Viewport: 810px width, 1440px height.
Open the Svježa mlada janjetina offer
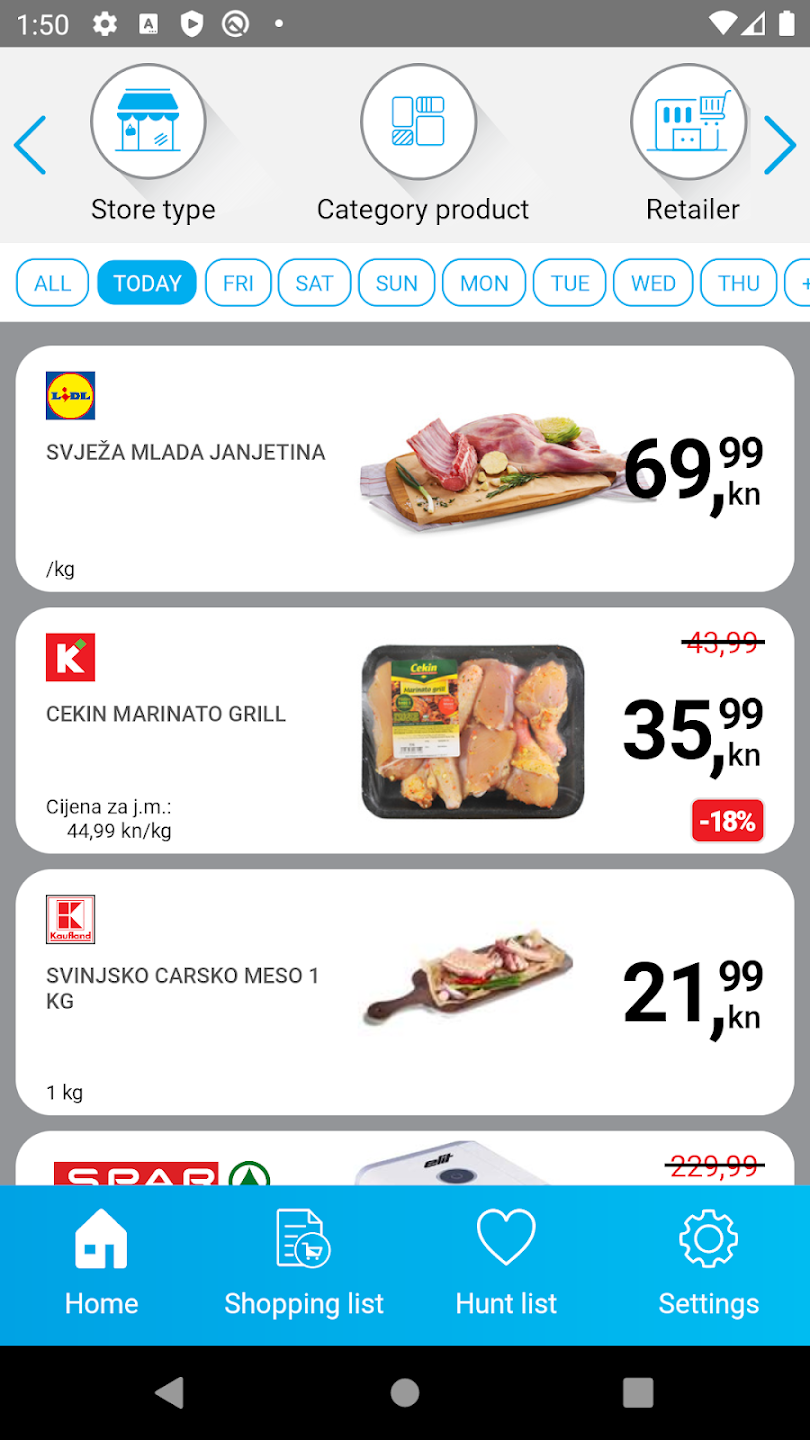[x=405, y=469]
